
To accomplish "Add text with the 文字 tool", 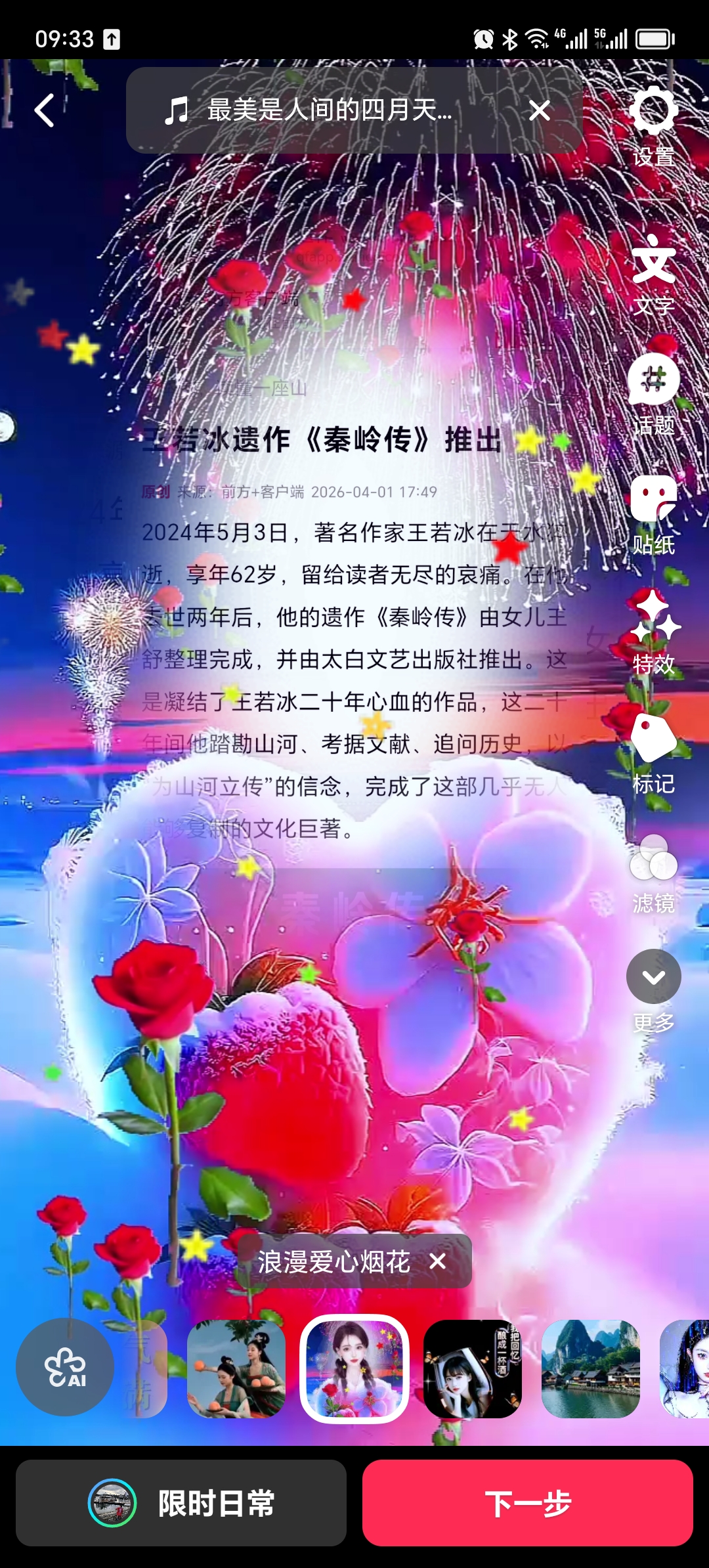I will point(653,272).
